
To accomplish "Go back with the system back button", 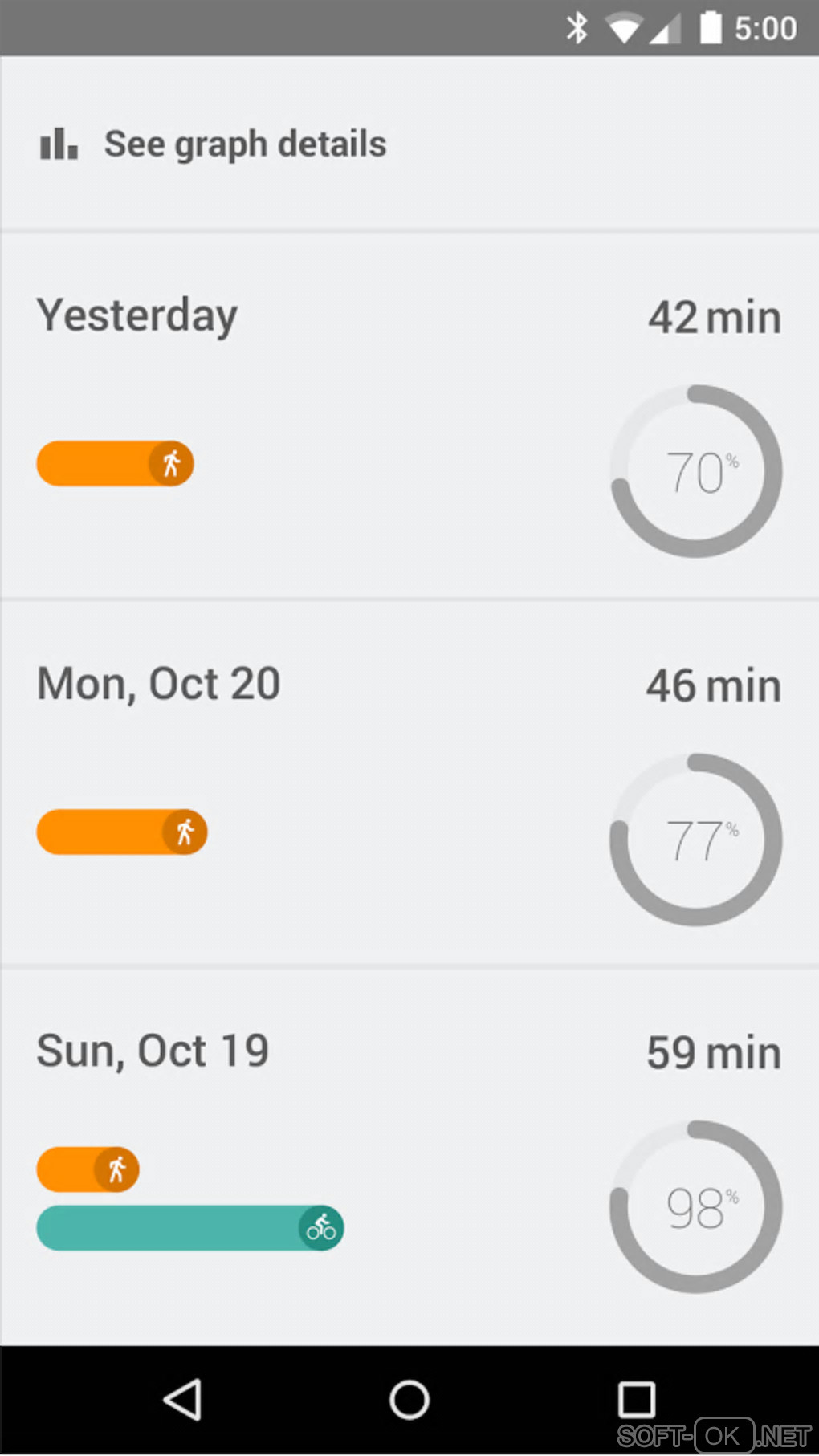I will click(183, 1401).
